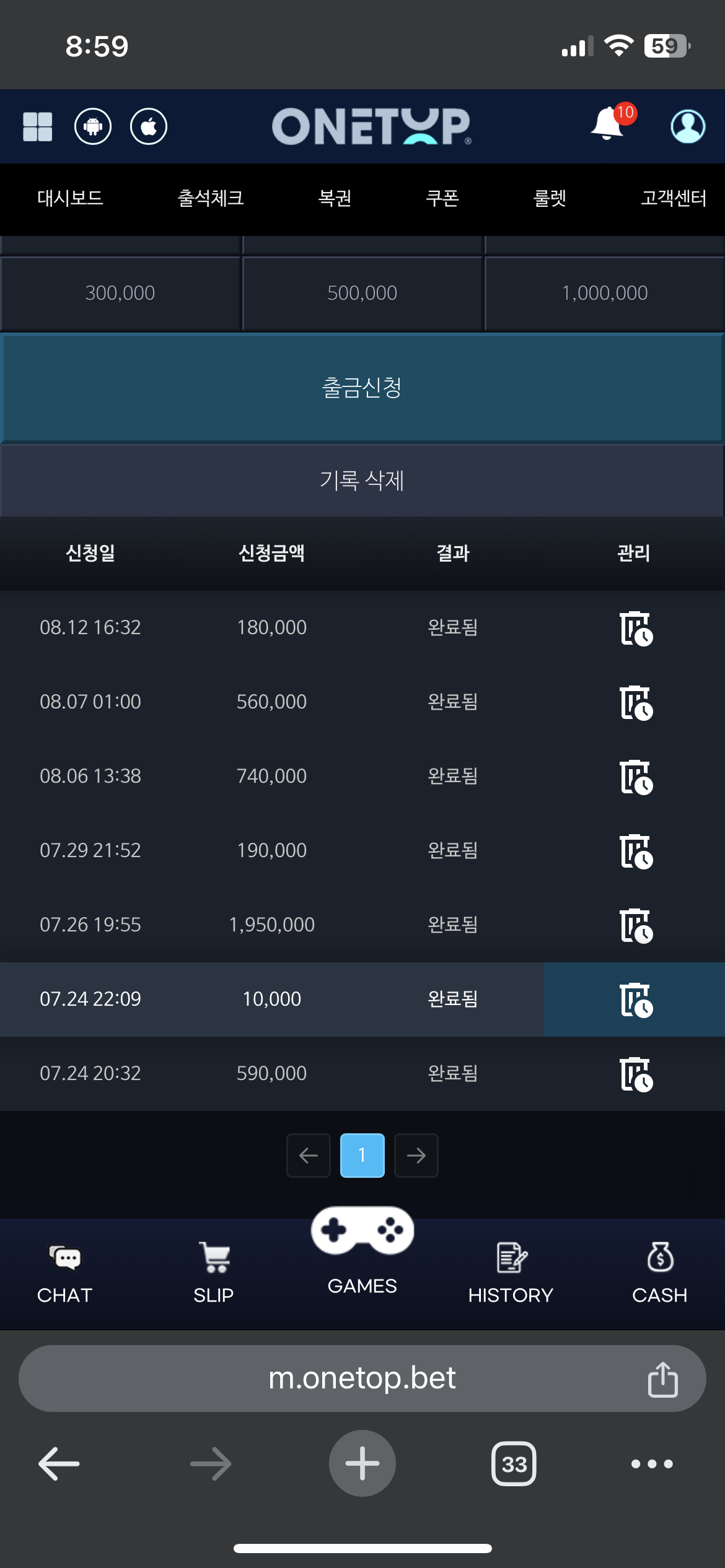Switch to the HISTORY tab
The image size is (725, 1568).
(511, 1274)
